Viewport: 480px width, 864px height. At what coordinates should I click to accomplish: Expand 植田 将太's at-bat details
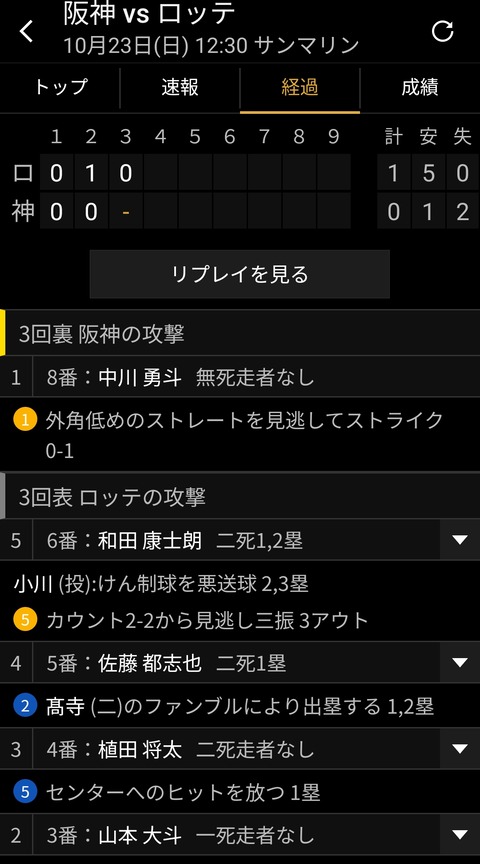tap(460, 749)
